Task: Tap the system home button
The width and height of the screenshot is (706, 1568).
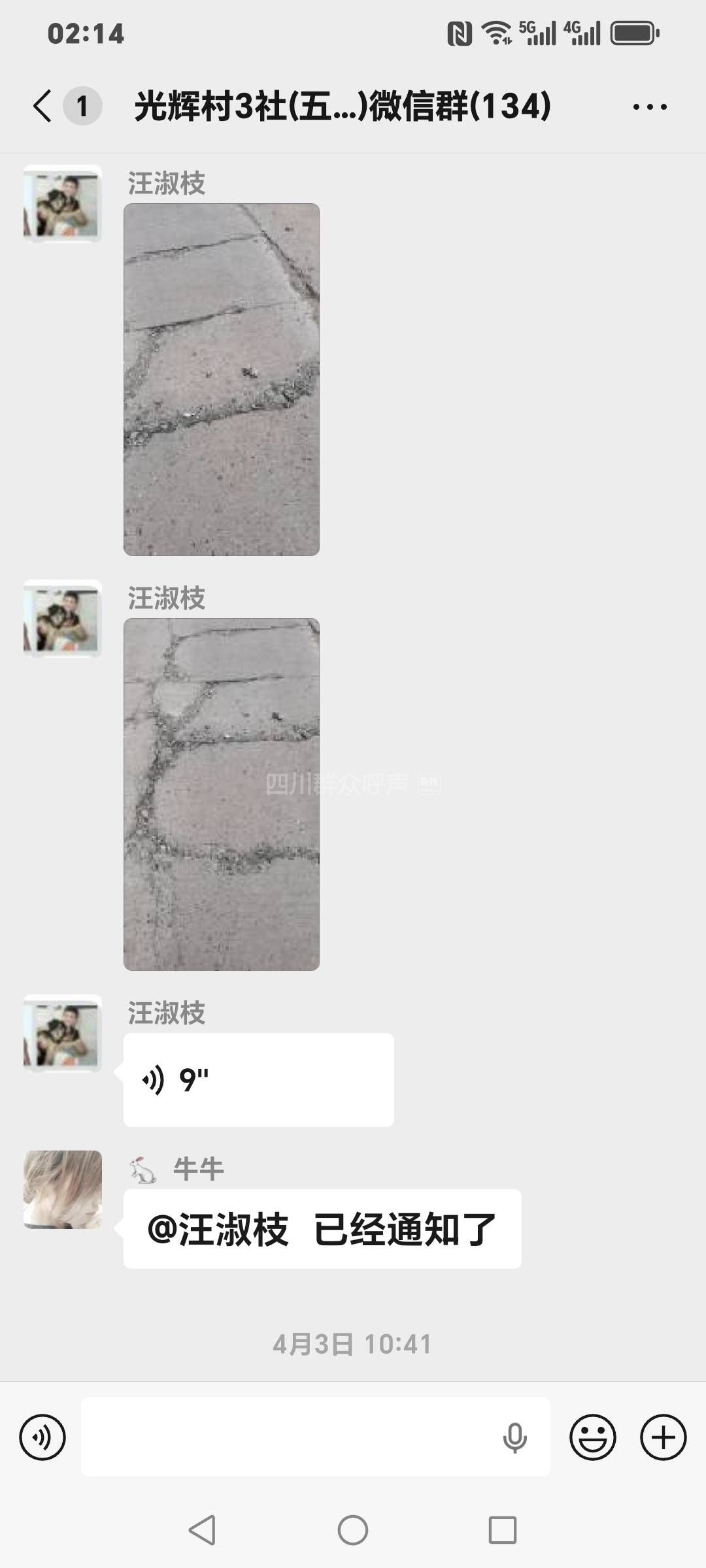Action: [352, 1530]
